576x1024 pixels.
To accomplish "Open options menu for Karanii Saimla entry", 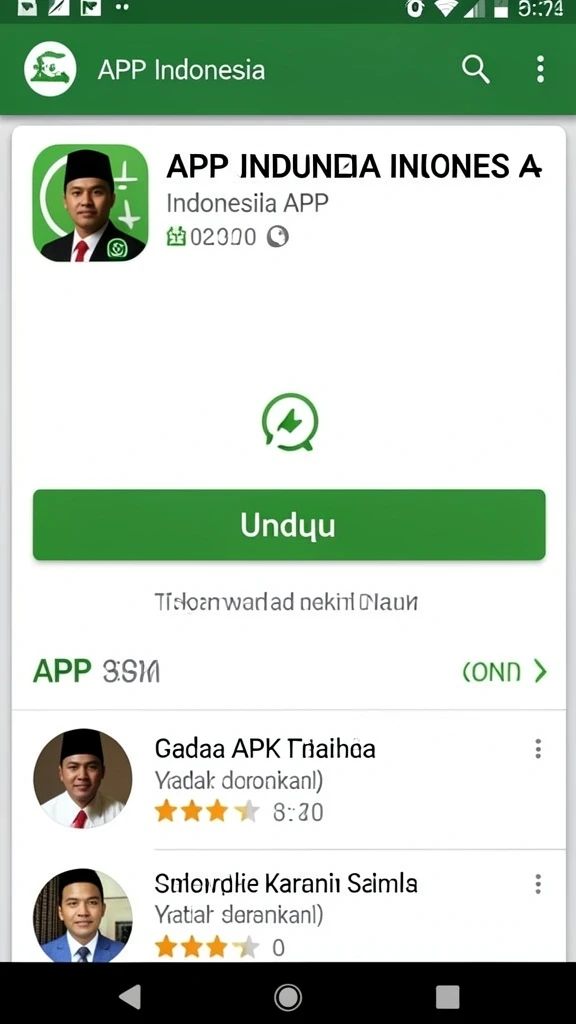I will 538,884.
